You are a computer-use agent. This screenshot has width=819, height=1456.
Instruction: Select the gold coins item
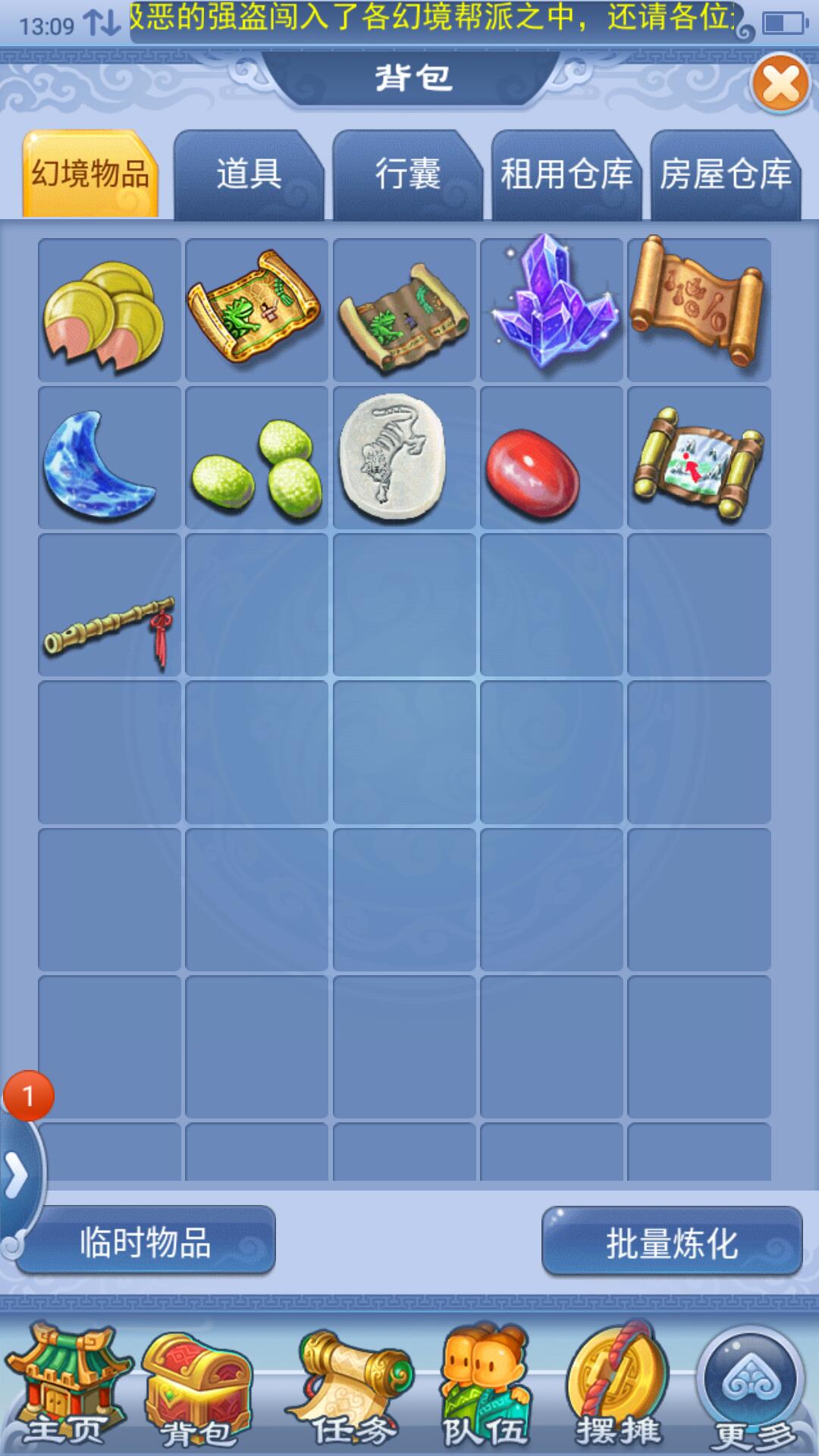(x=110, y=310)
